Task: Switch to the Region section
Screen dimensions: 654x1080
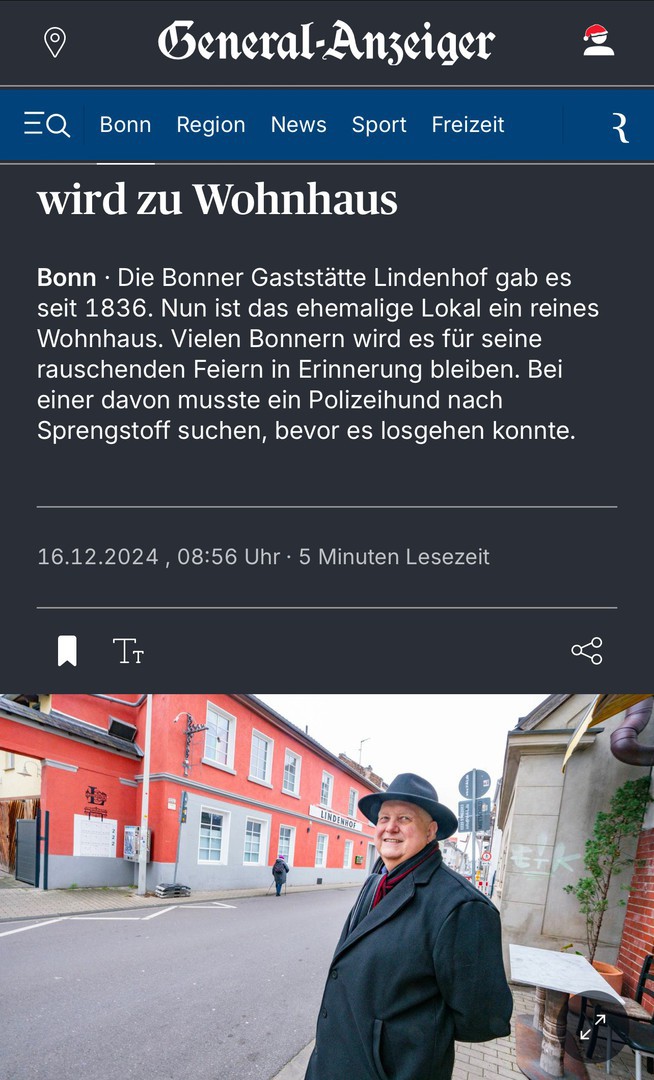Action: [x=210, y=125]
